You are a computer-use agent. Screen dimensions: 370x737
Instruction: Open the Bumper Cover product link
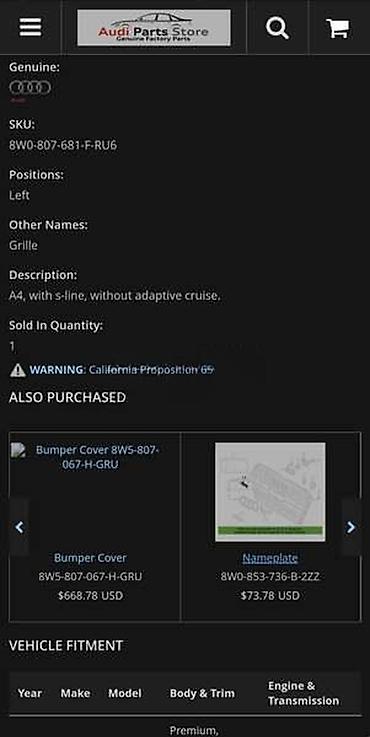tap(90, 558)
